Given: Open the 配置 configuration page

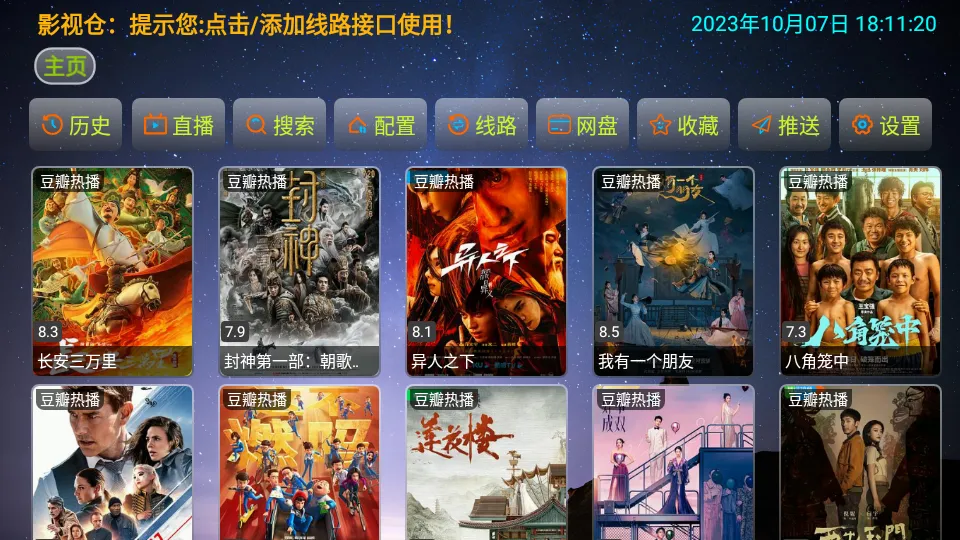Looking at the screenshot, I should point(380,125).
